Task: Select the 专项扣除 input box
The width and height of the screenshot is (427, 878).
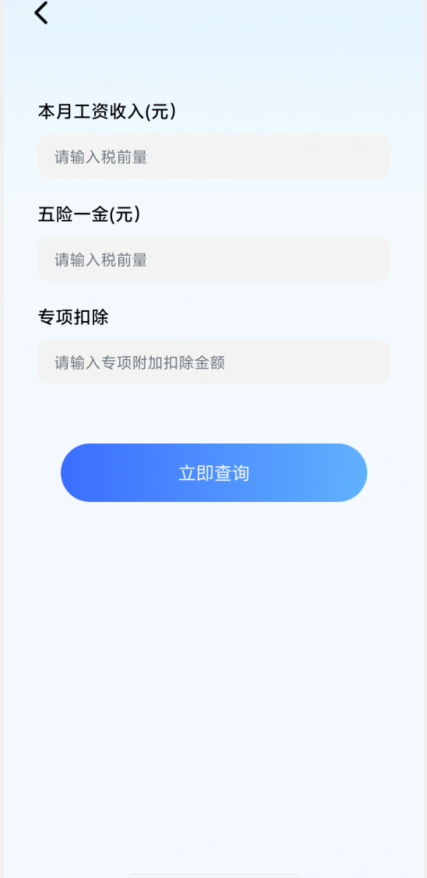Action: pos(214,362)
